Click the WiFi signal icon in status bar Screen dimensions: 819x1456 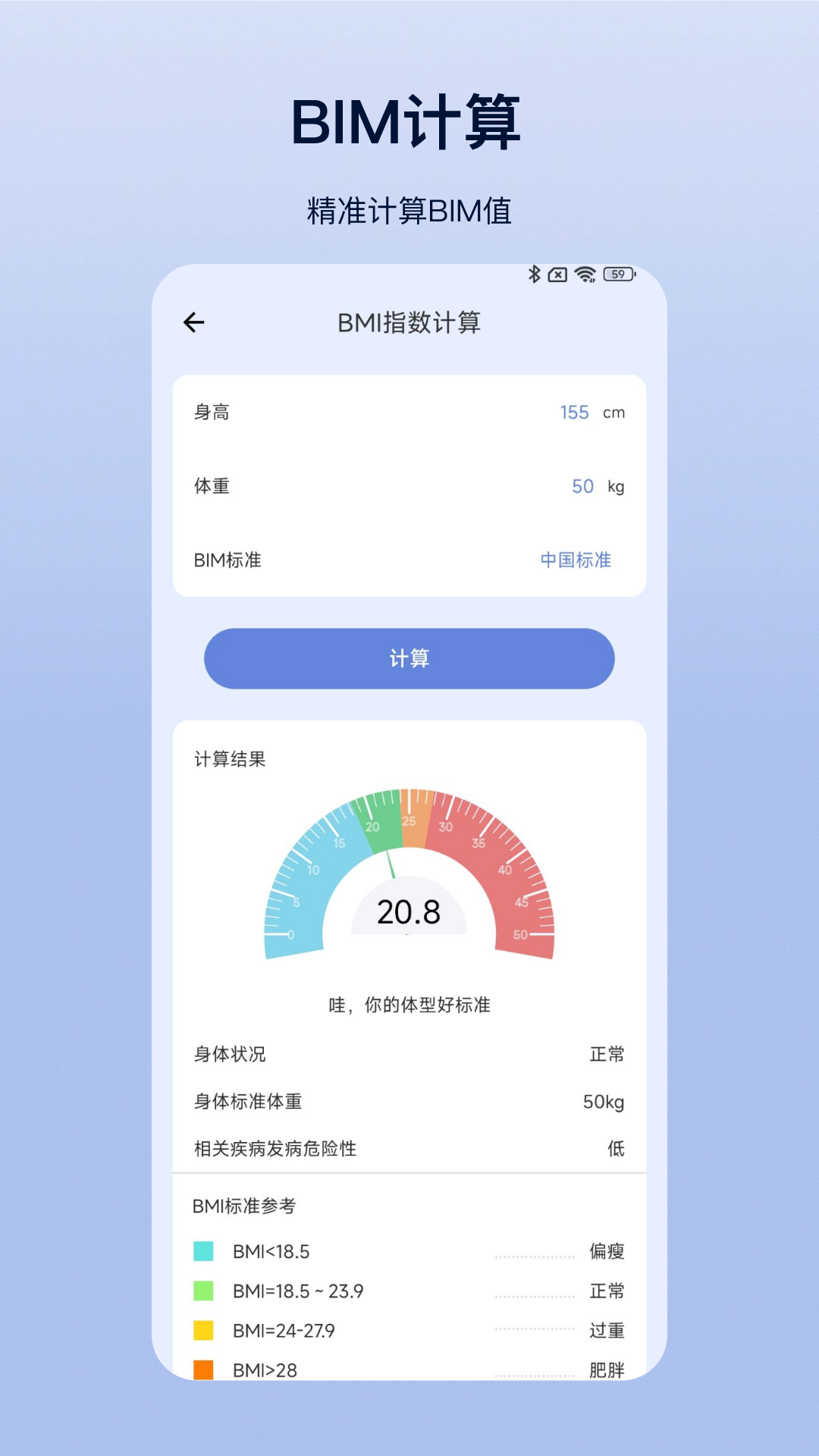tap(585, 275)
